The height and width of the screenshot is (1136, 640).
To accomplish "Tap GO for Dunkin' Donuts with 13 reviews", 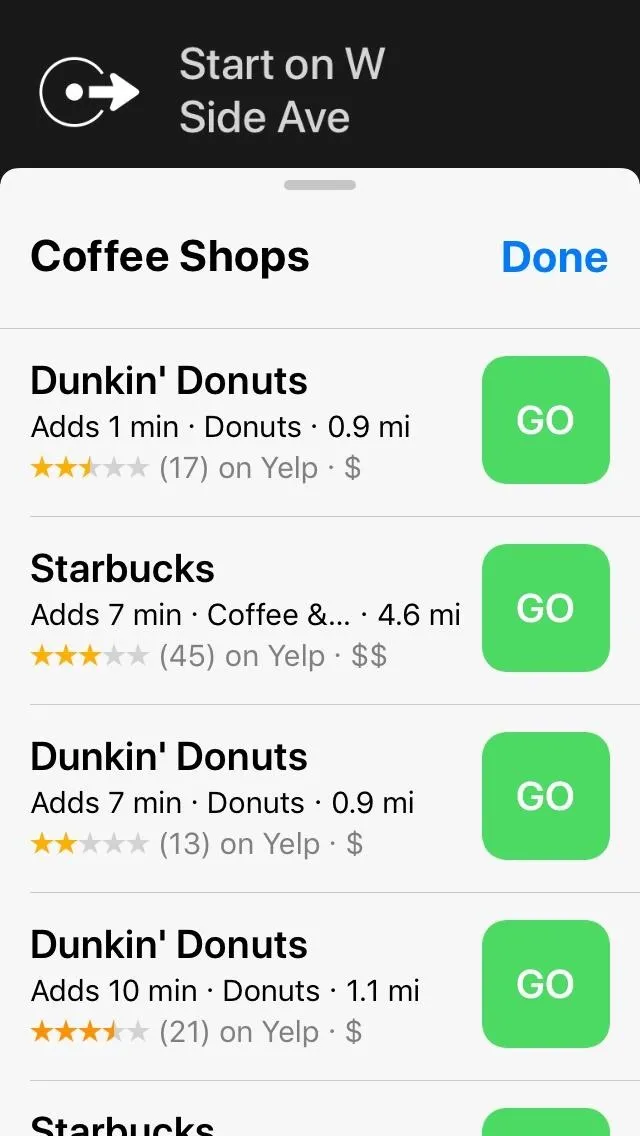I will (546, 796).
